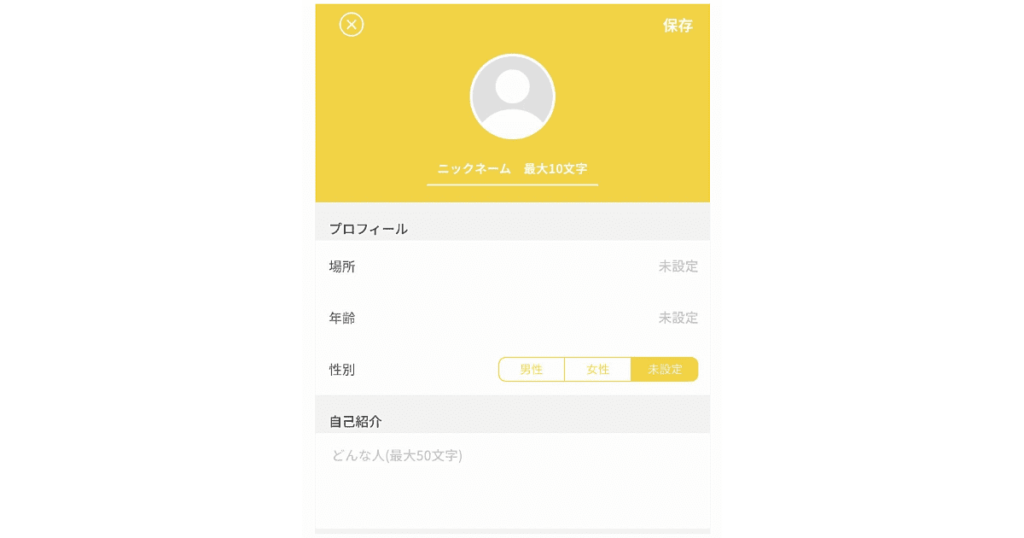Focus the 自己紹介 self-introduction text box
Image resolution: width=1024 pixels, height=538 pixels.
pos(512,478)
